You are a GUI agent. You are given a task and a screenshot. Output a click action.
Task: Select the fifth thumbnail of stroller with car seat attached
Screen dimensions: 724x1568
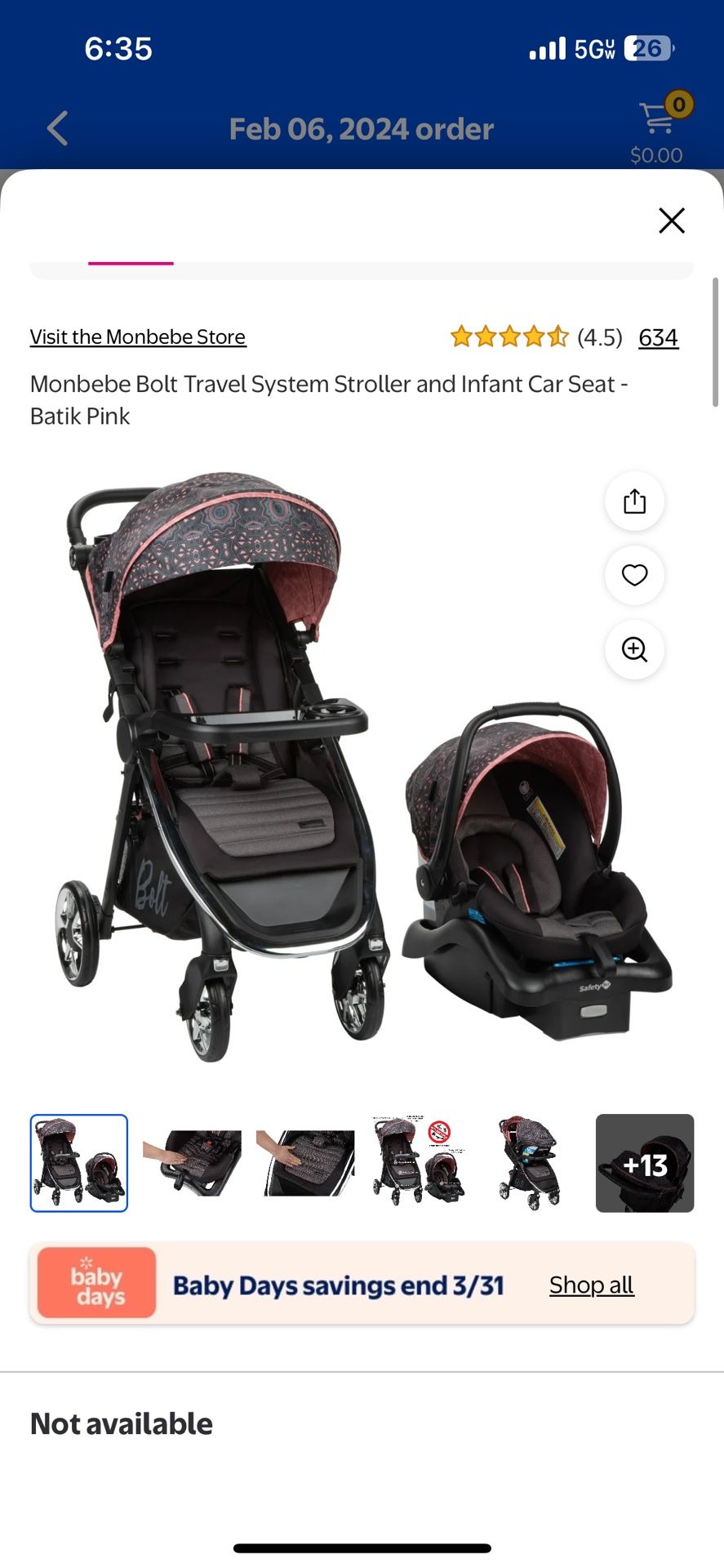click(x=531, y=1163)
